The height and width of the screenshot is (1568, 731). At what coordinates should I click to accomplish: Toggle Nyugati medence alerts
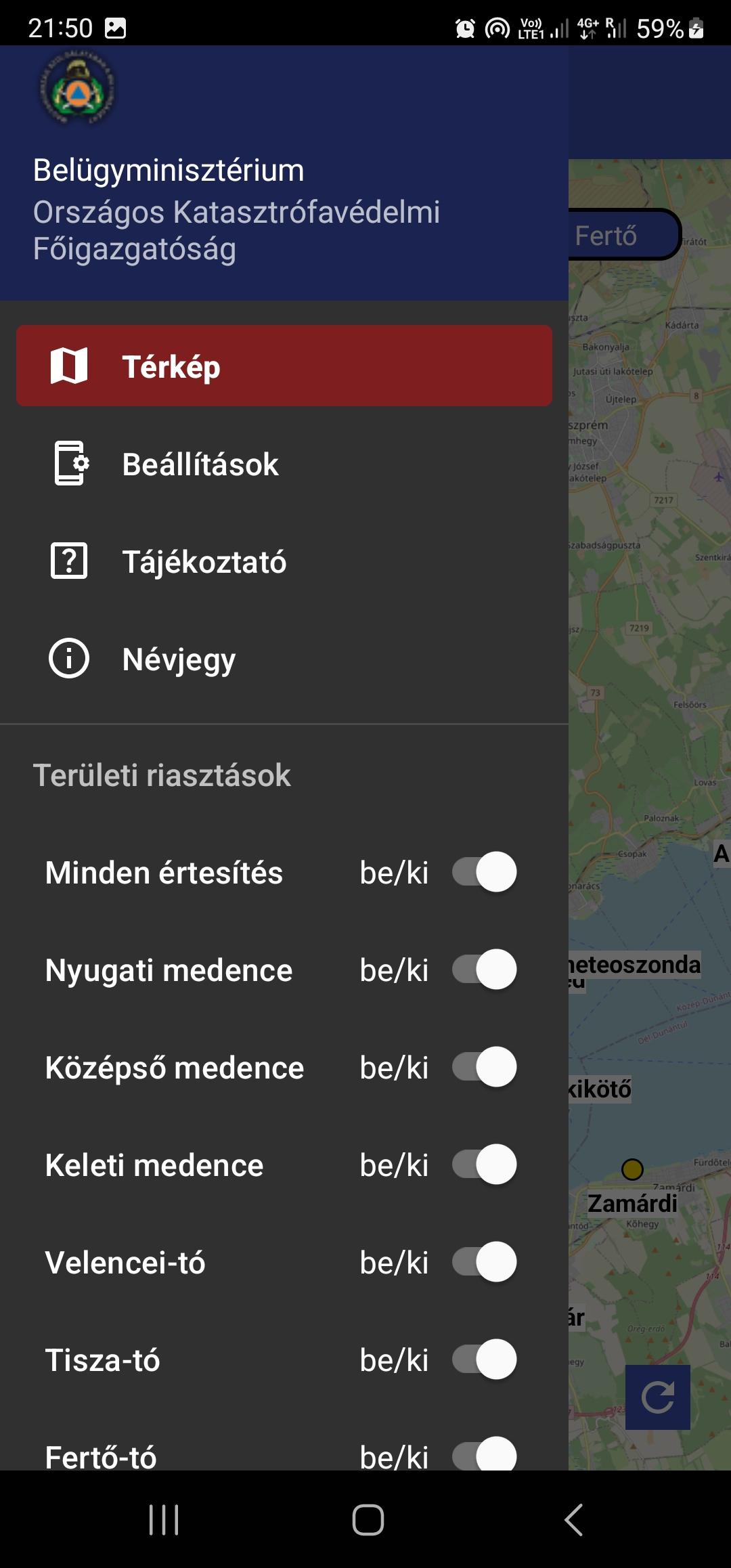tap(485, 970)
